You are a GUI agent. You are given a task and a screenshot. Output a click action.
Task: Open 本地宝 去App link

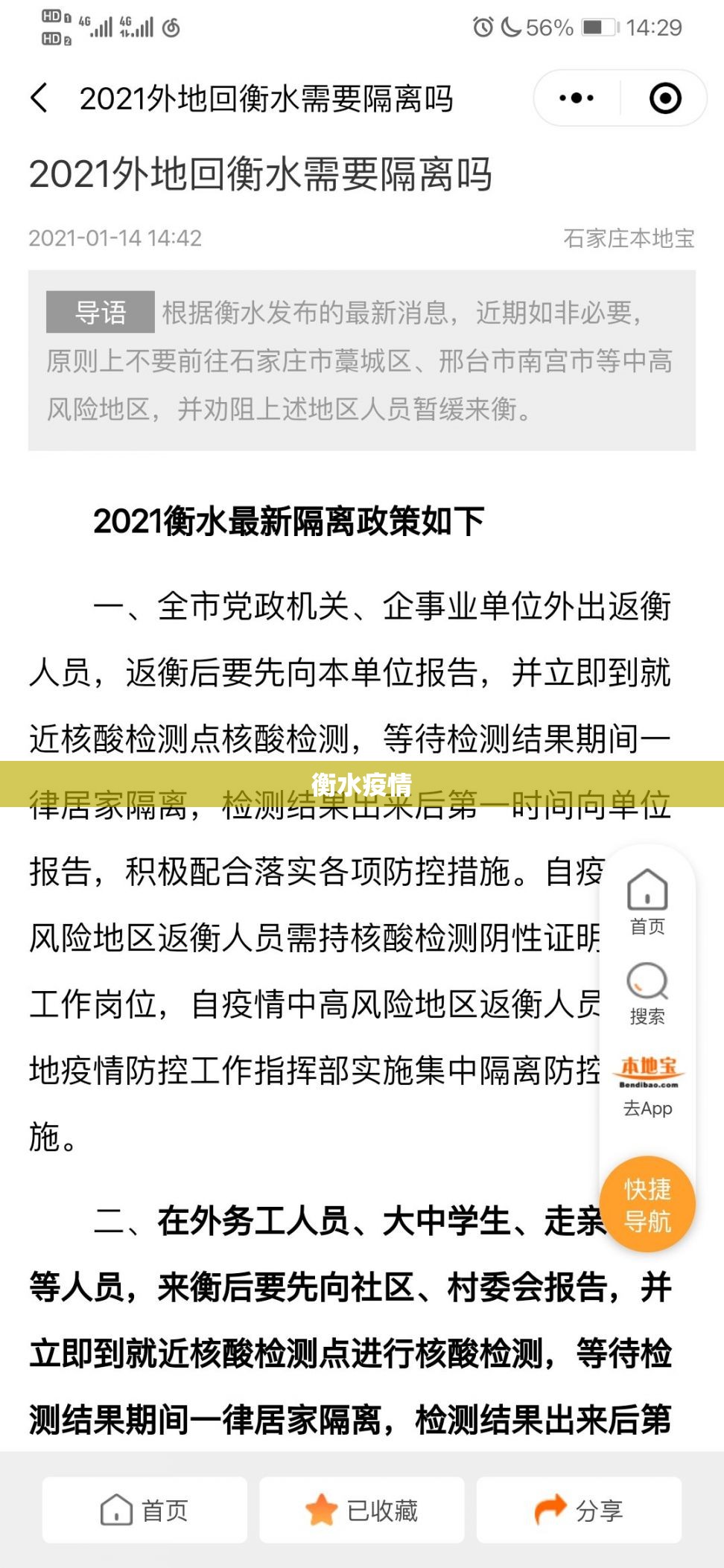[647, 1087]
